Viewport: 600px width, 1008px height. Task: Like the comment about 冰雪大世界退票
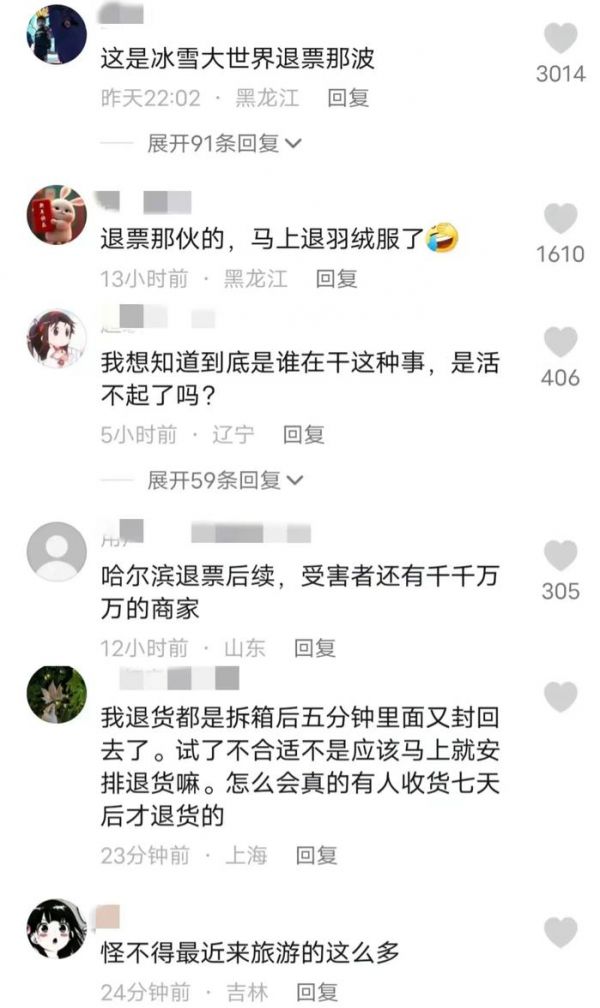point(560,40)
